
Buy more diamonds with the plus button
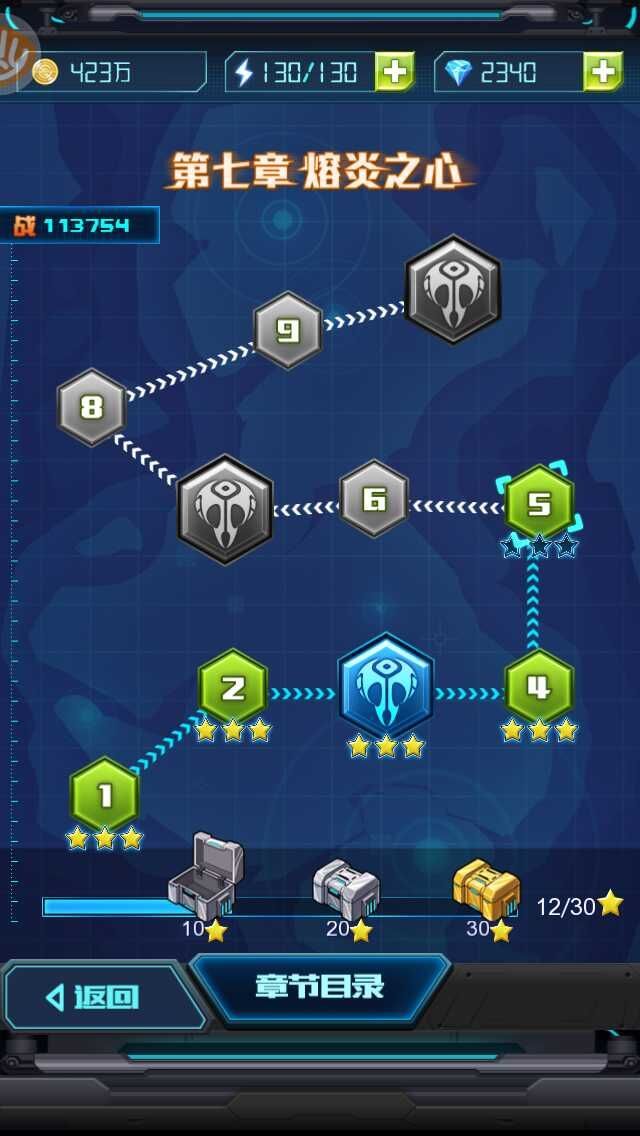[x=602, y=71]
